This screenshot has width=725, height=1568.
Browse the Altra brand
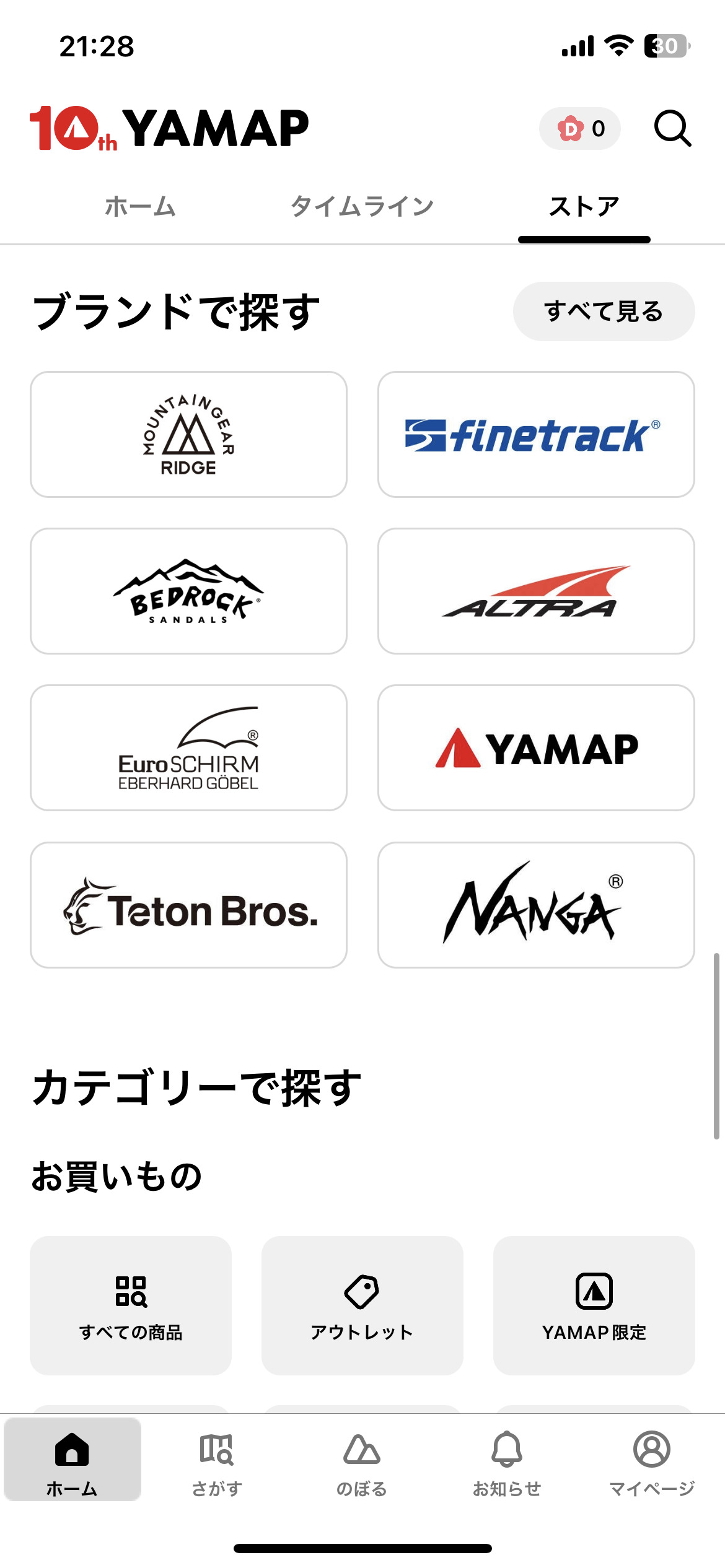536,591
